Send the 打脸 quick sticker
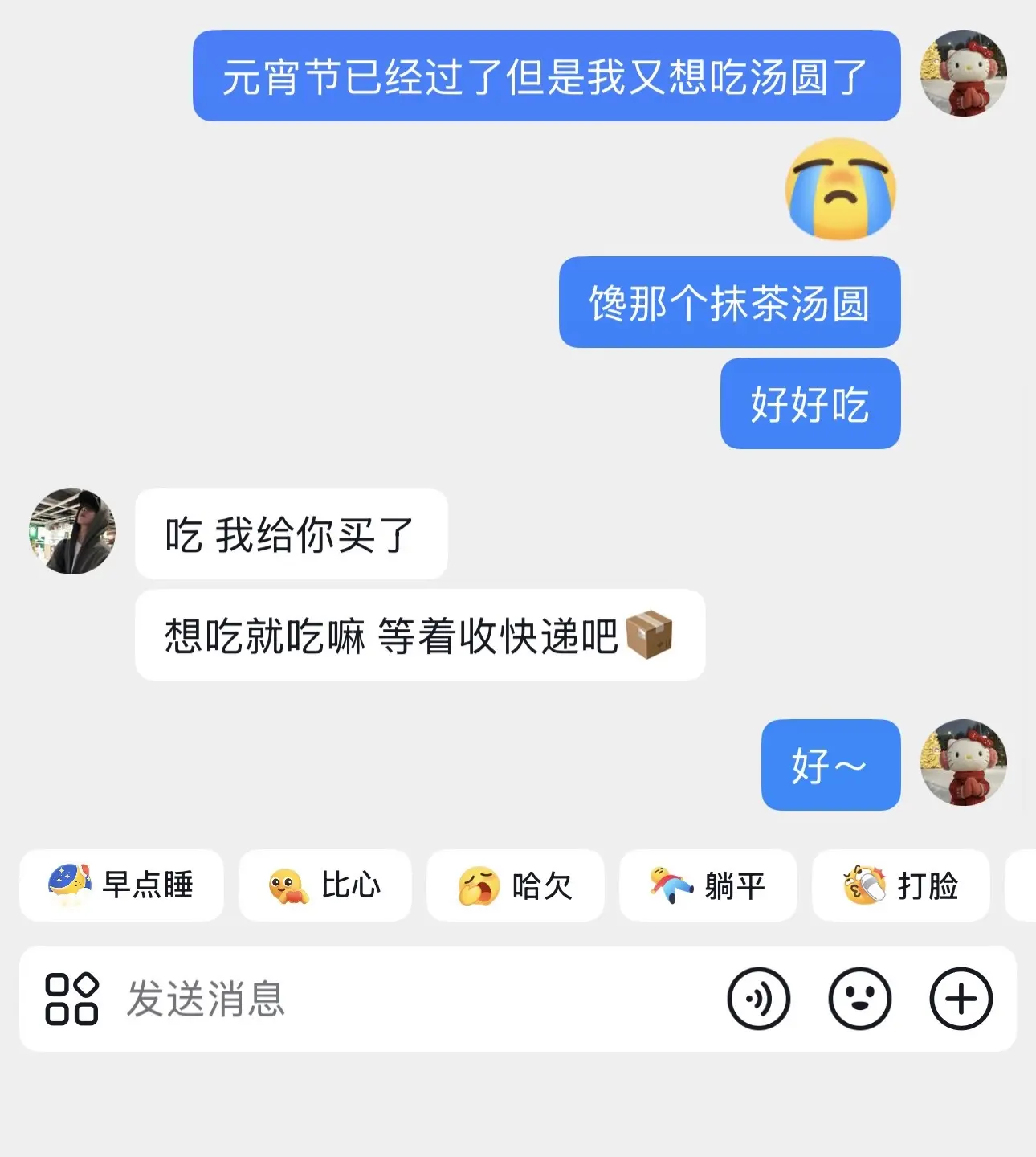1036x1157 pixels. [x=899, y=886]
